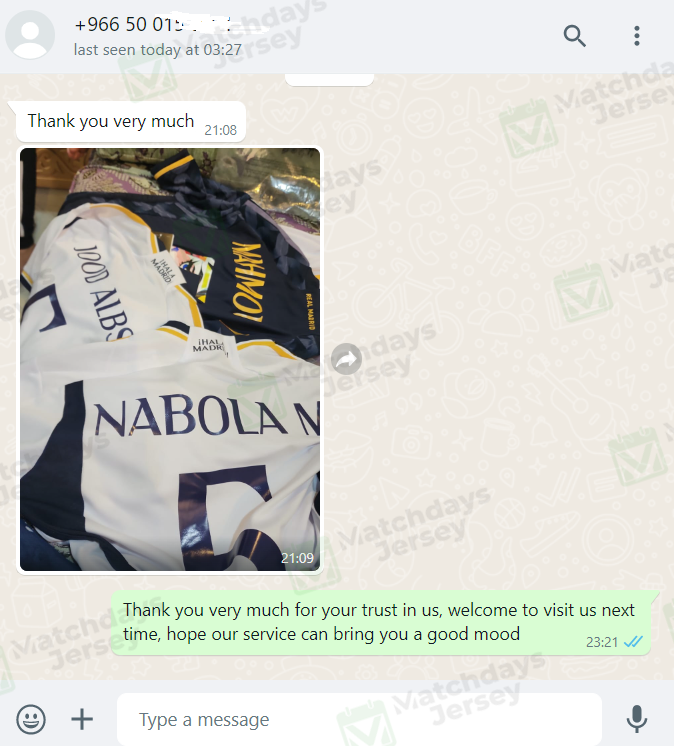This screenshot has height=746, width=674.
Task: Open the emoji picker
Action: [31, 718]
